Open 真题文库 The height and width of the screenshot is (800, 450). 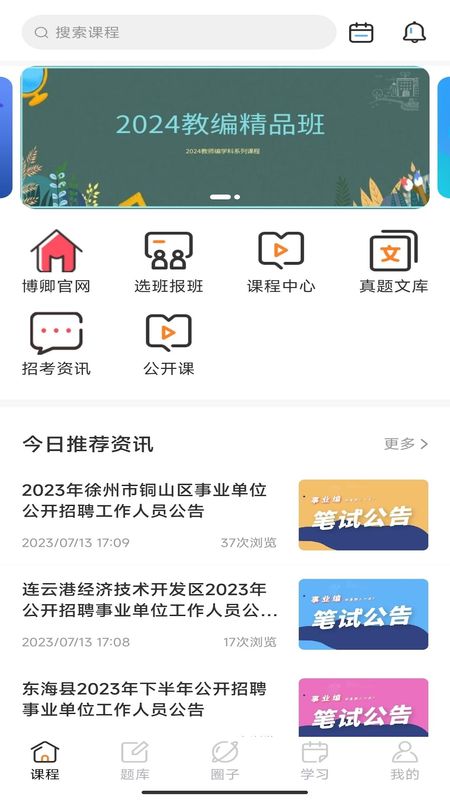(x=393, y=262)
